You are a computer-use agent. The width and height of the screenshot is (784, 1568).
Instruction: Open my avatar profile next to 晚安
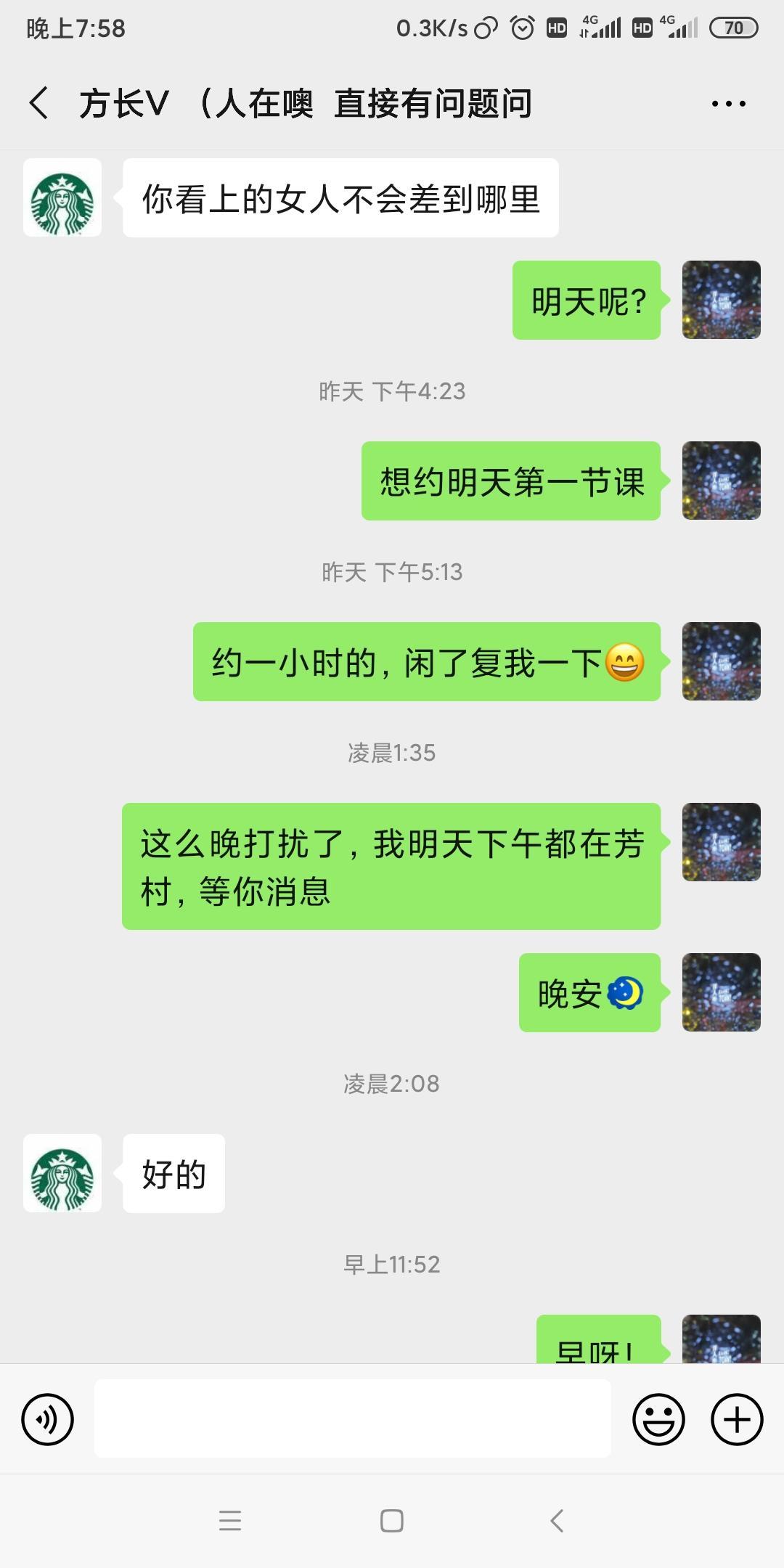721,992
